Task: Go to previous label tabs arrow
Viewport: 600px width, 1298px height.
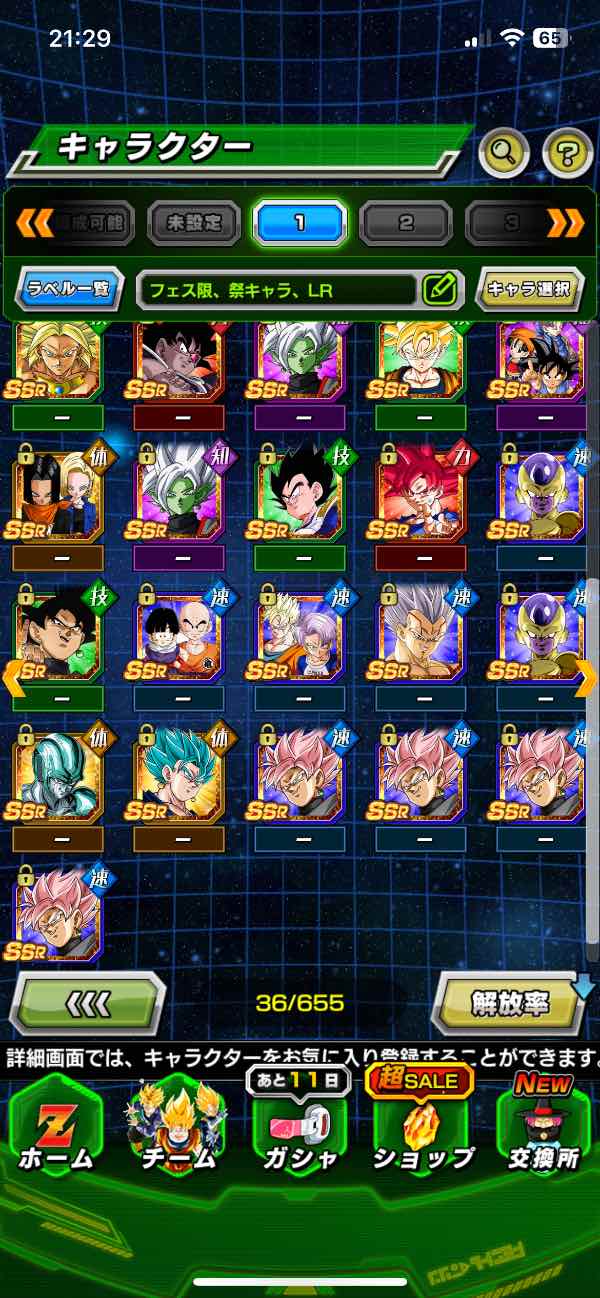Action: pyautogui.click(x=33, y=222)
